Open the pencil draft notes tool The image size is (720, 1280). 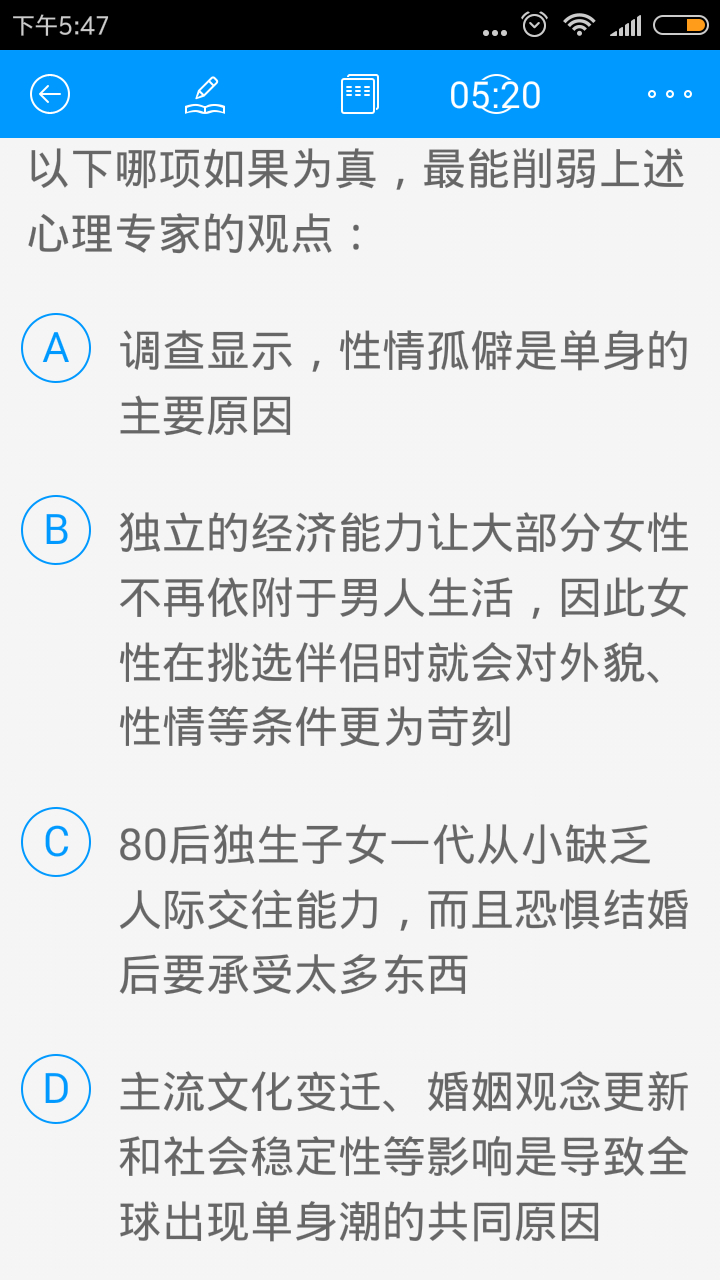[205, 94]
